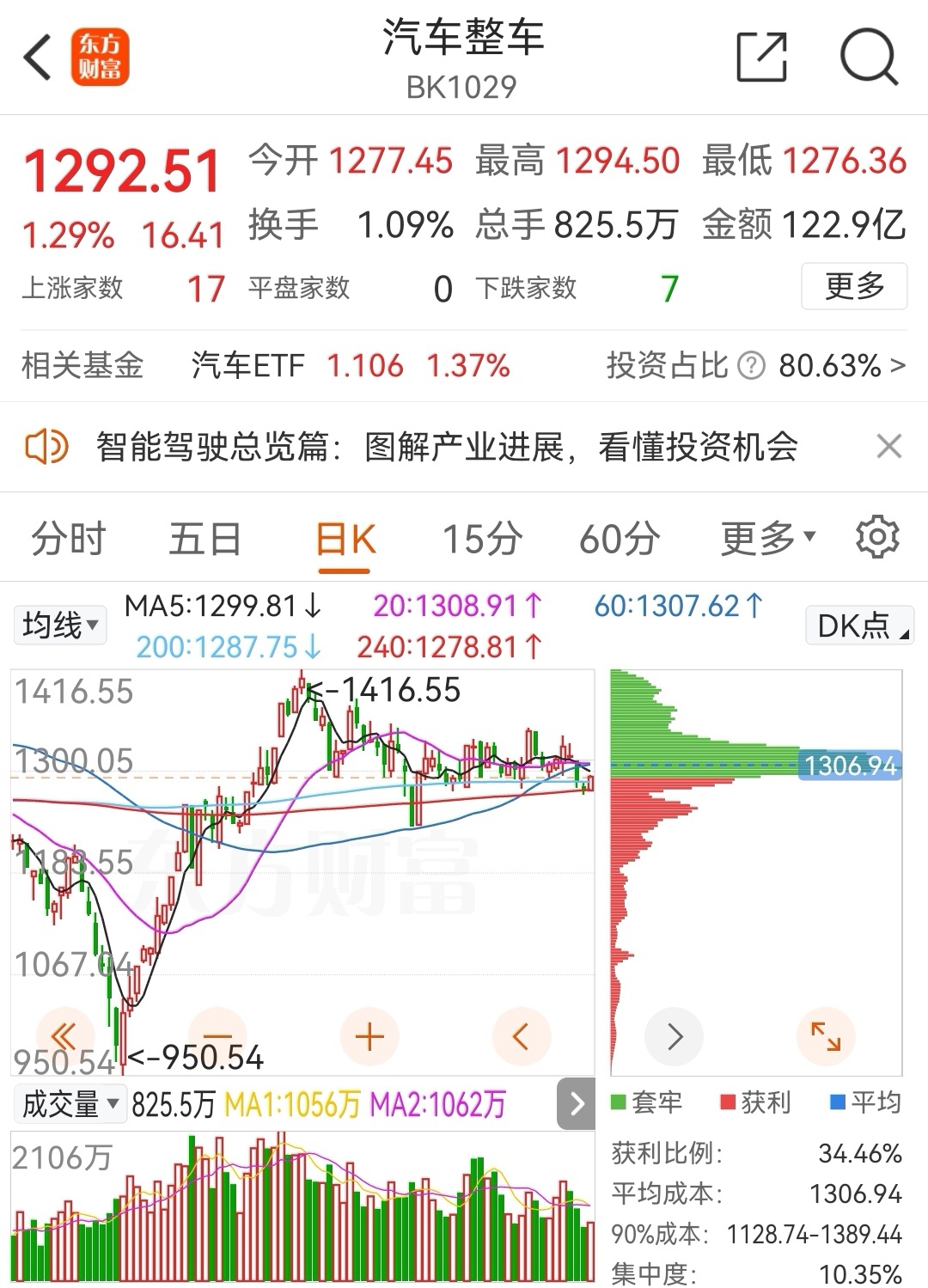Open the 均线 indicator dropdown
This screenshot has width=928, height=1288.
pos(59,625)
